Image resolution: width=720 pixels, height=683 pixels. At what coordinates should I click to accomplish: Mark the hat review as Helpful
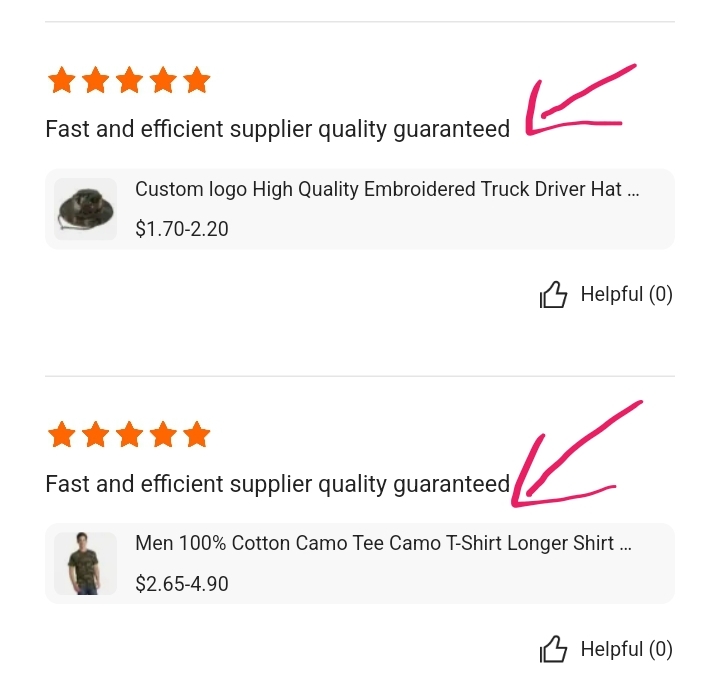pyautogui.click(x=606, y=295)
